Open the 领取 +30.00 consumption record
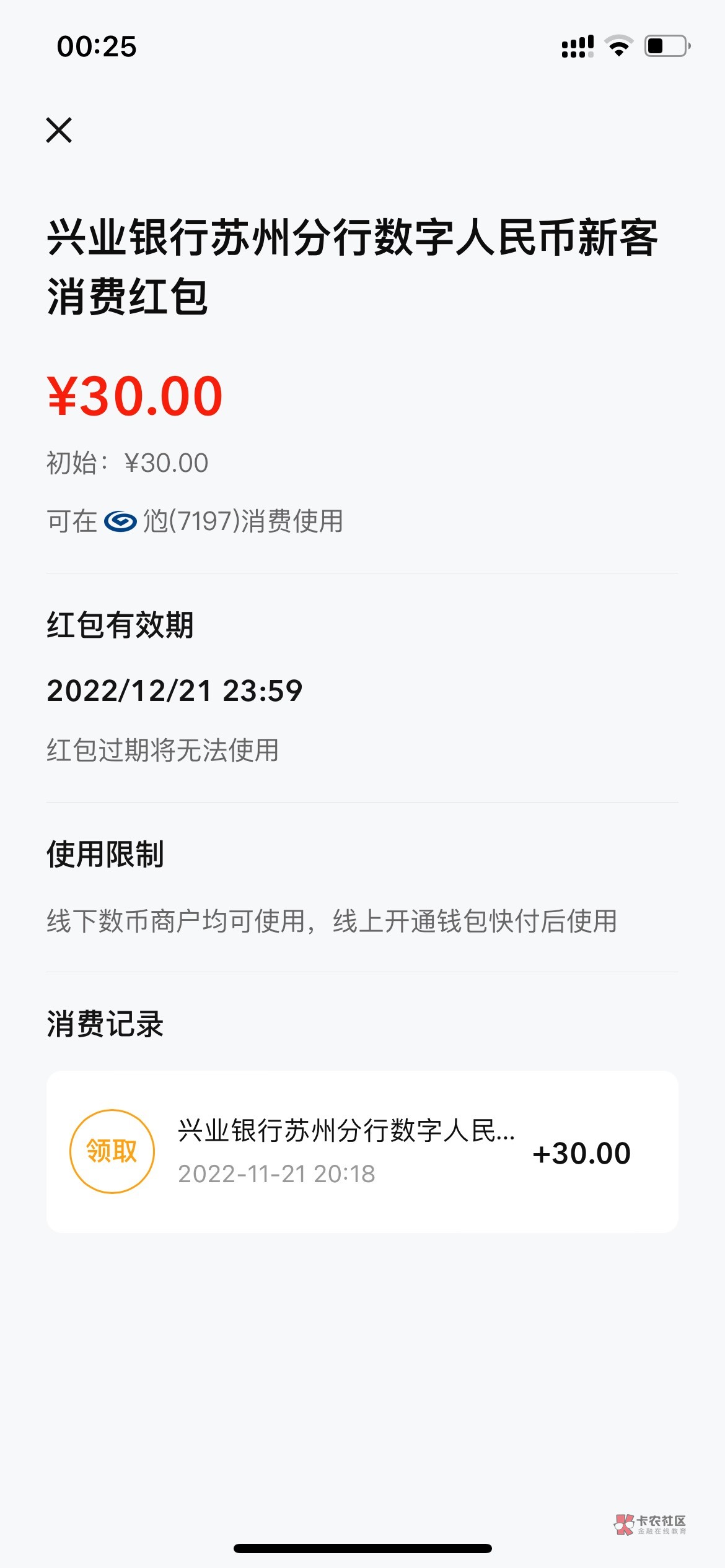 pos(362,1152)
